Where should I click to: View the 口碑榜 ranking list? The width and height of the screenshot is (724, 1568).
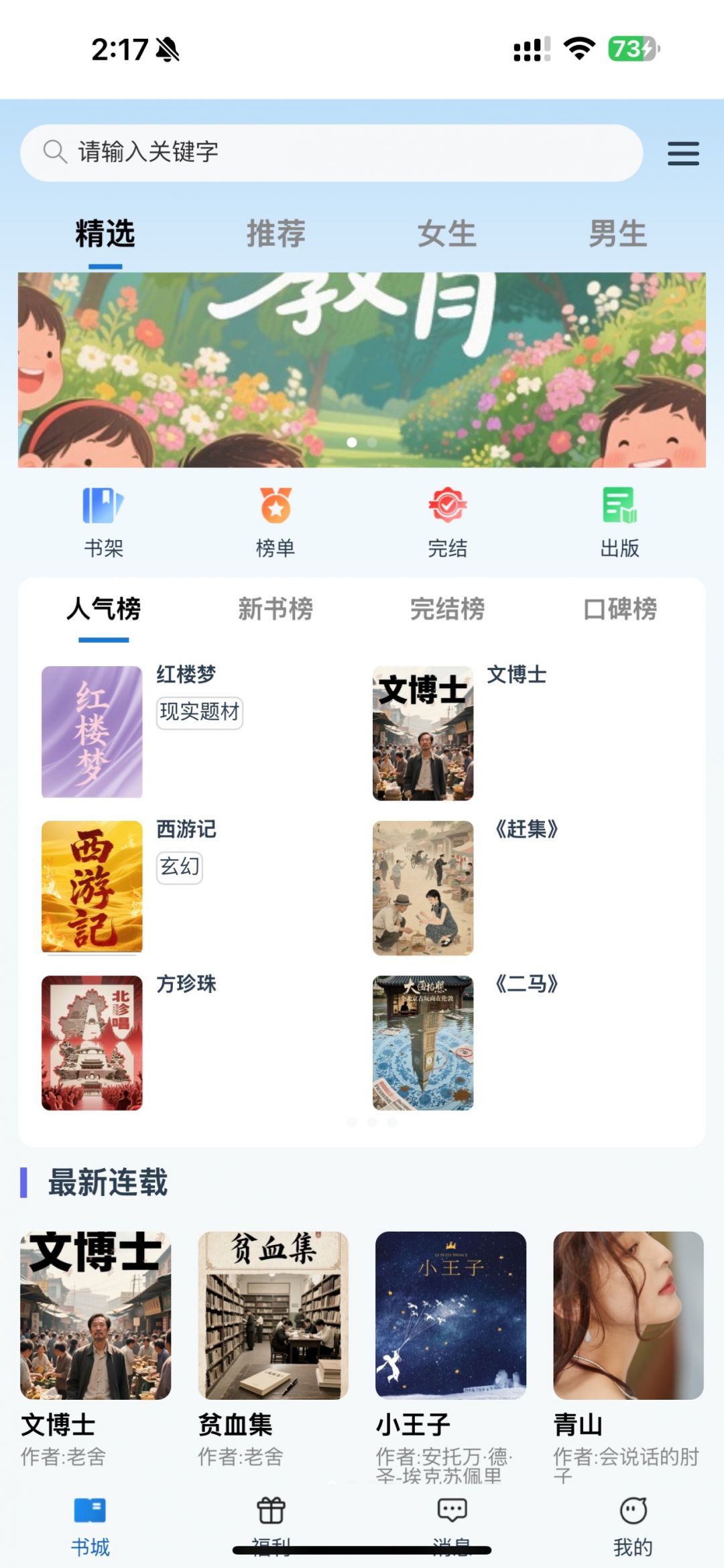[x=619, y=609]
